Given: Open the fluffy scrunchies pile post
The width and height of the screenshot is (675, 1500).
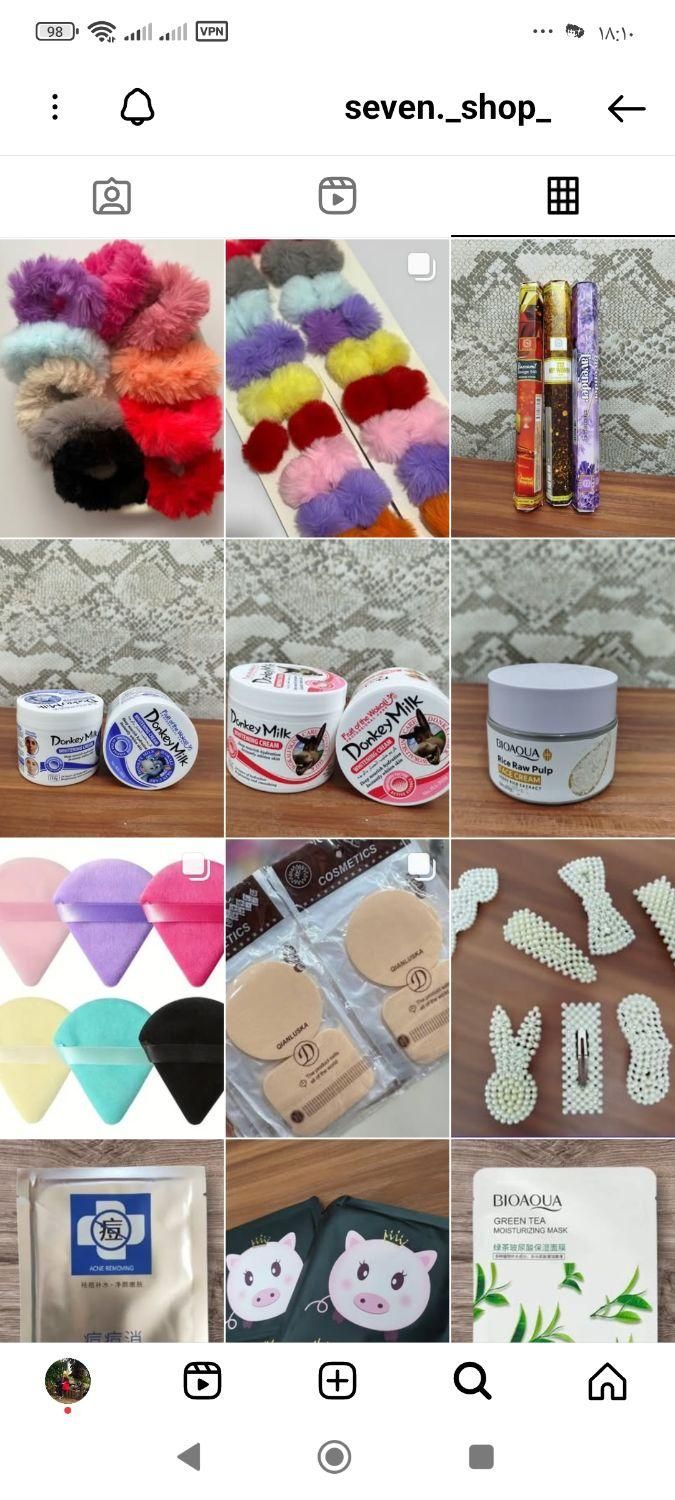Looking at the screenshot, I should (112, 388).
